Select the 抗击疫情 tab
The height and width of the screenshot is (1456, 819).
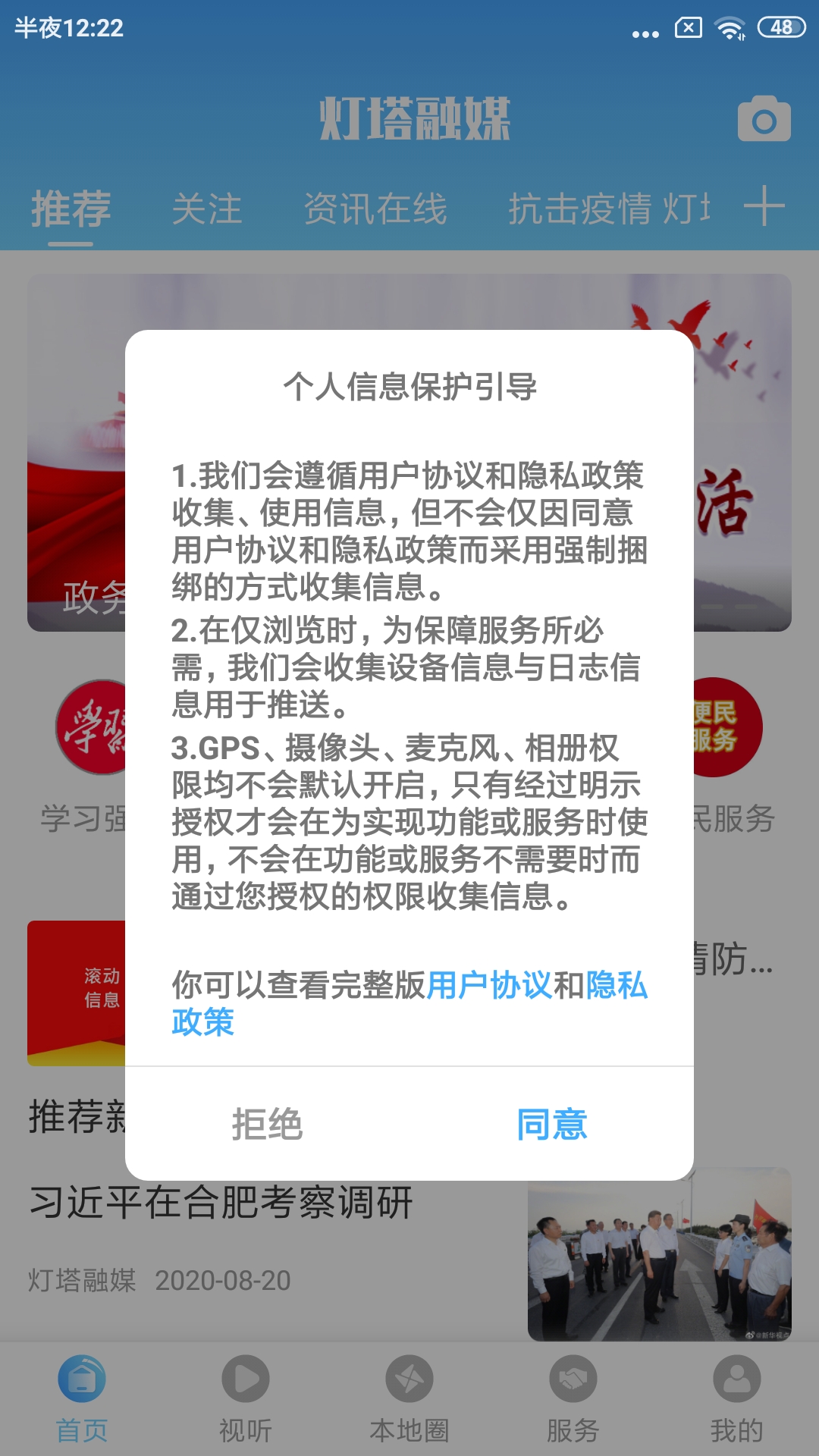point(580,209)
